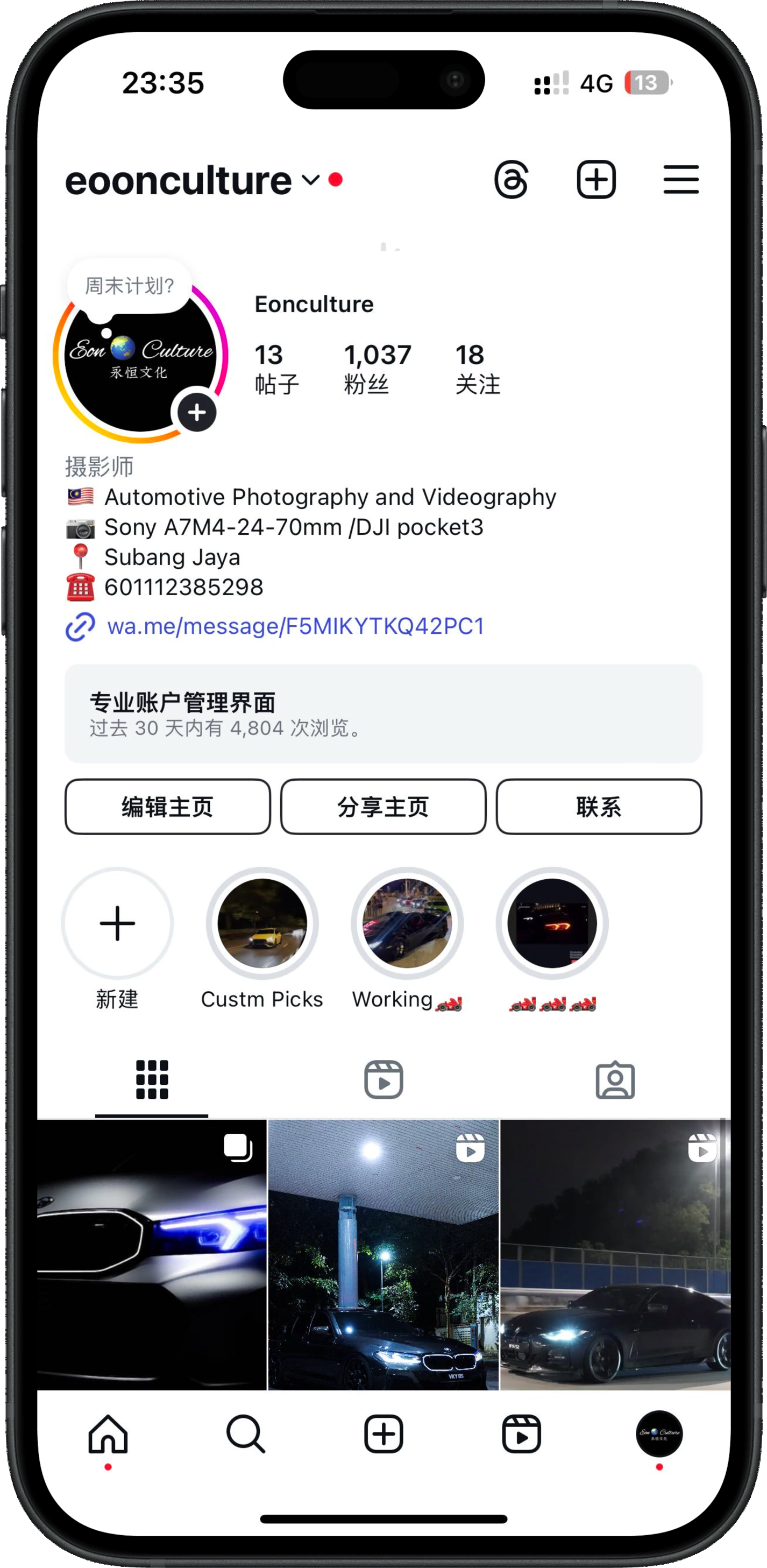Open the Reels tab in bottom bar
The image size is (767, 1568).
(x=521, y=1434)
